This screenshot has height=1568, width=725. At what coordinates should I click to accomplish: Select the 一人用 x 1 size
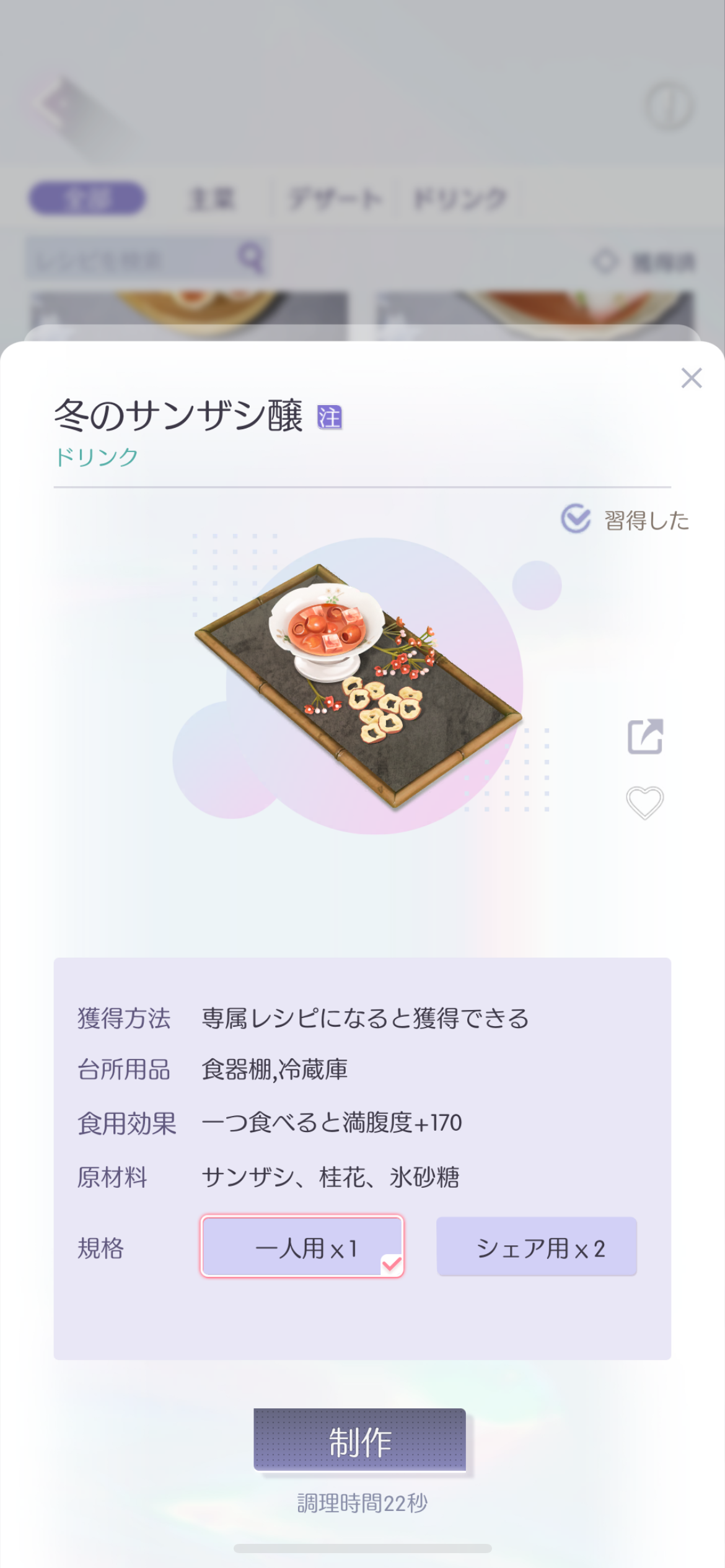pyautogui.click(x=302, y=1246)
